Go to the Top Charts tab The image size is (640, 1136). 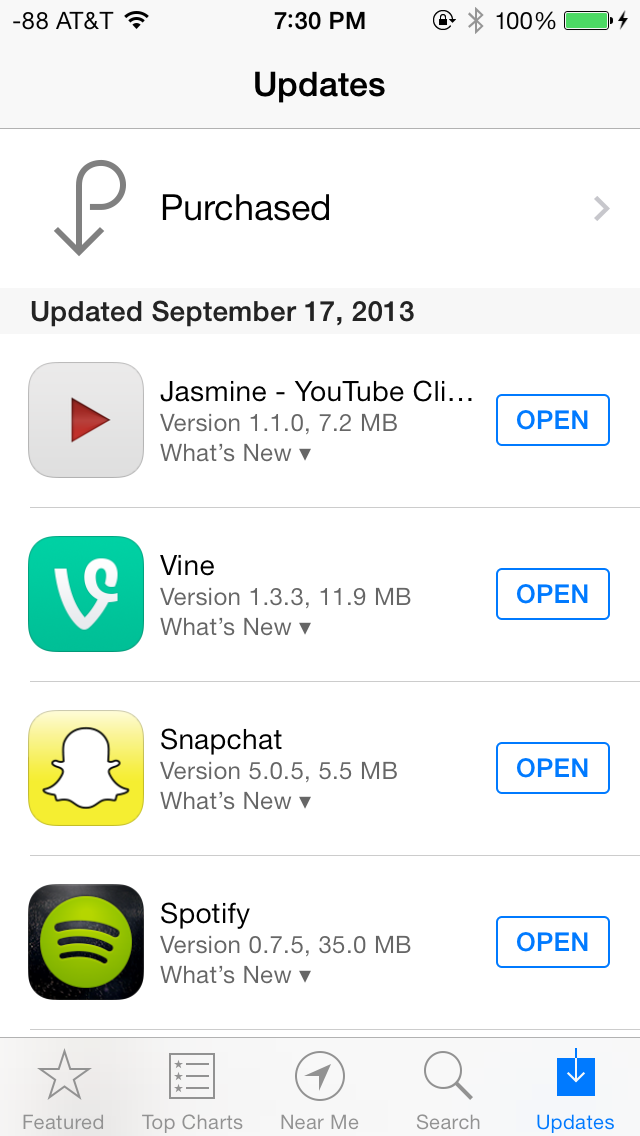pos(192,1089)
